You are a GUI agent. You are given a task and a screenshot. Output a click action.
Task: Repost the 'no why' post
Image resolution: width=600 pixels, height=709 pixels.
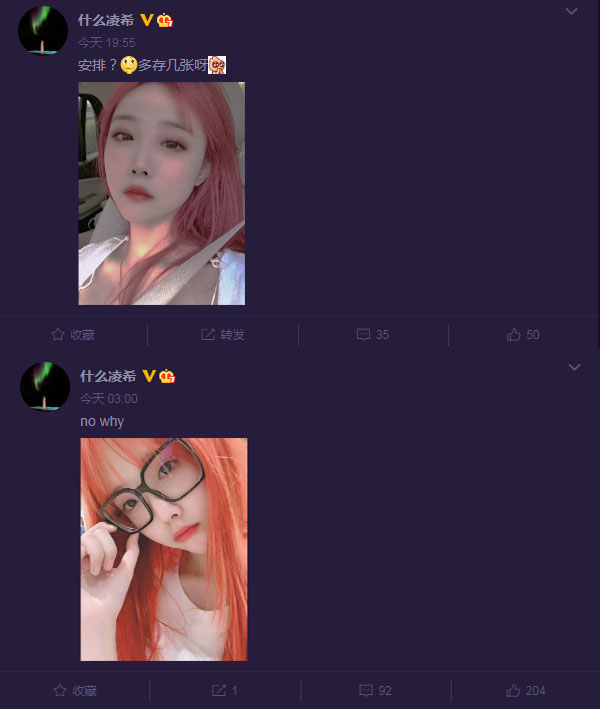(225, 690)
